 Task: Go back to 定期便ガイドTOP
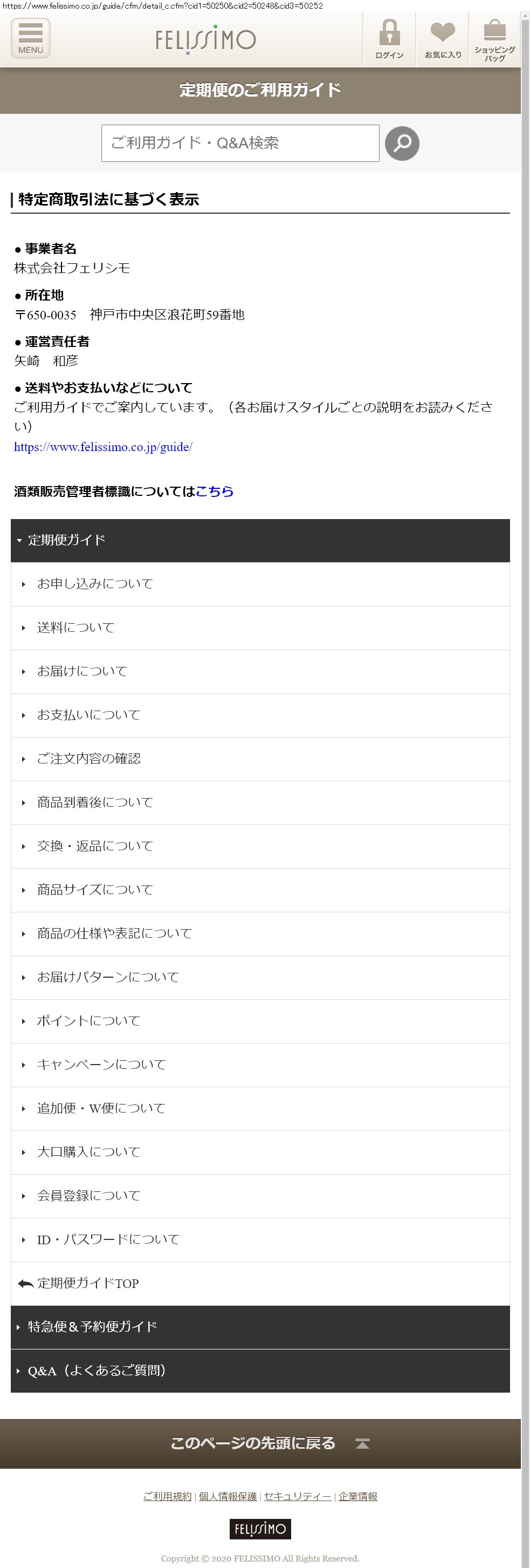point(260,1283)
